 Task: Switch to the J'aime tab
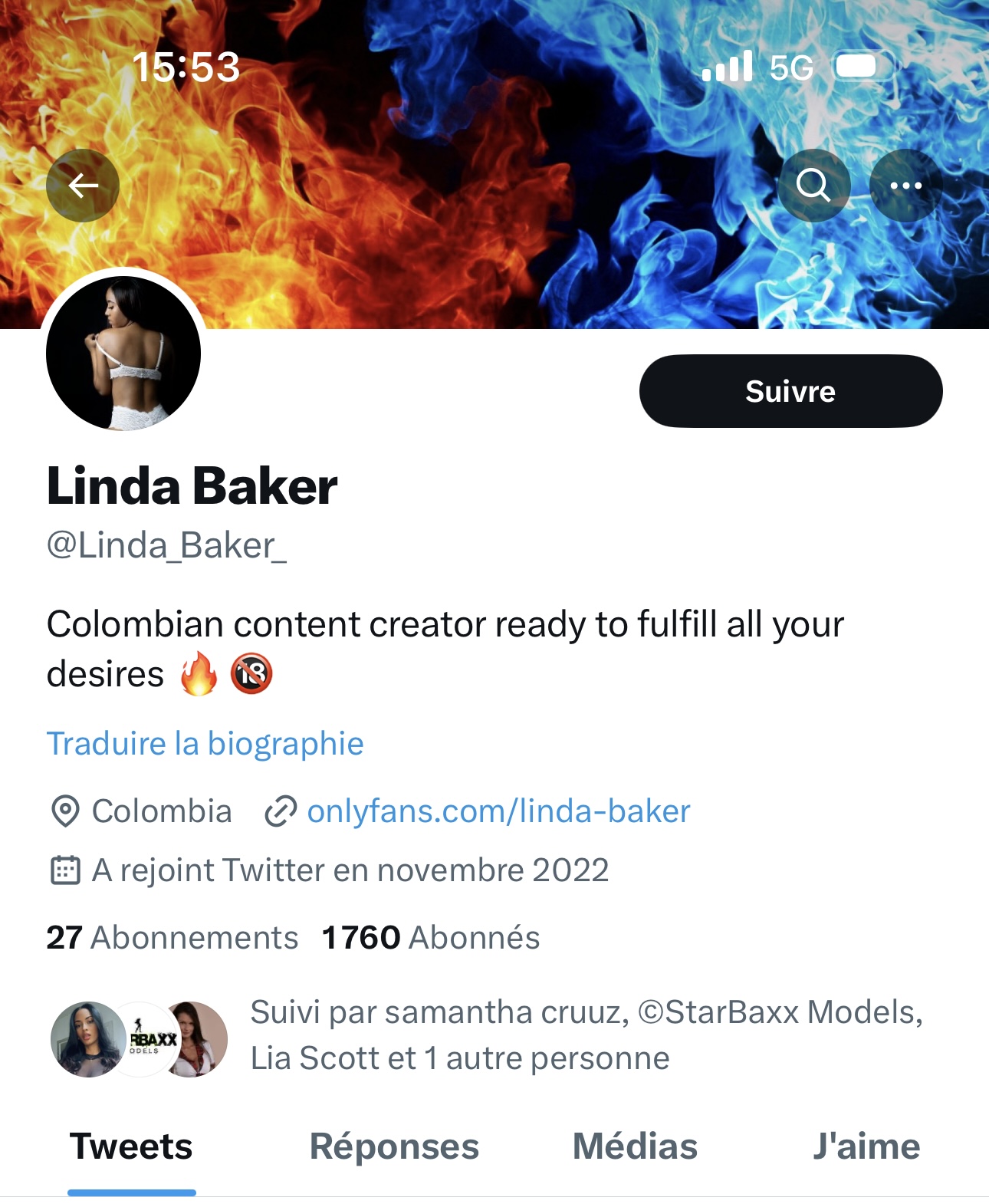(x=866, y=1146)
